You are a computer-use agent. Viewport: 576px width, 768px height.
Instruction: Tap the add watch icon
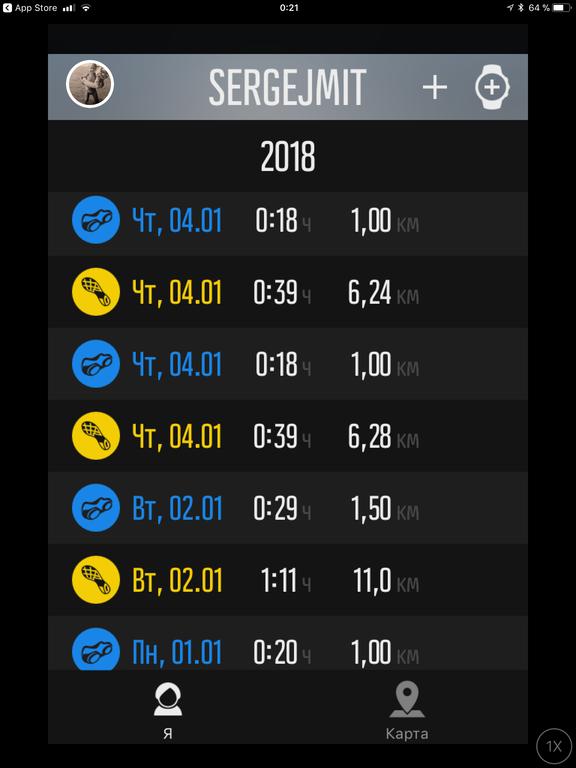point(492,87)
